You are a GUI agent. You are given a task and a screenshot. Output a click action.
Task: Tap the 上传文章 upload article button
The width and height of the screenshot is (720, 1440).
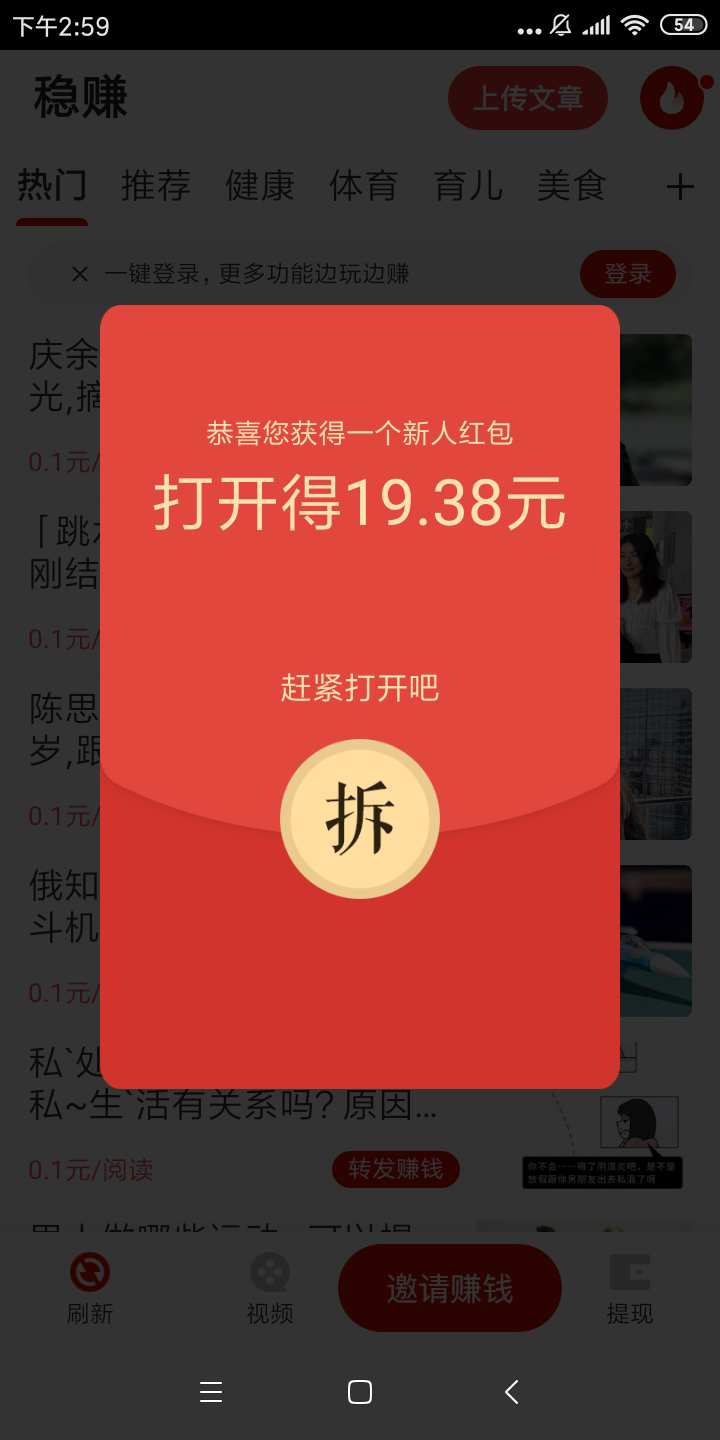point(527,98)
